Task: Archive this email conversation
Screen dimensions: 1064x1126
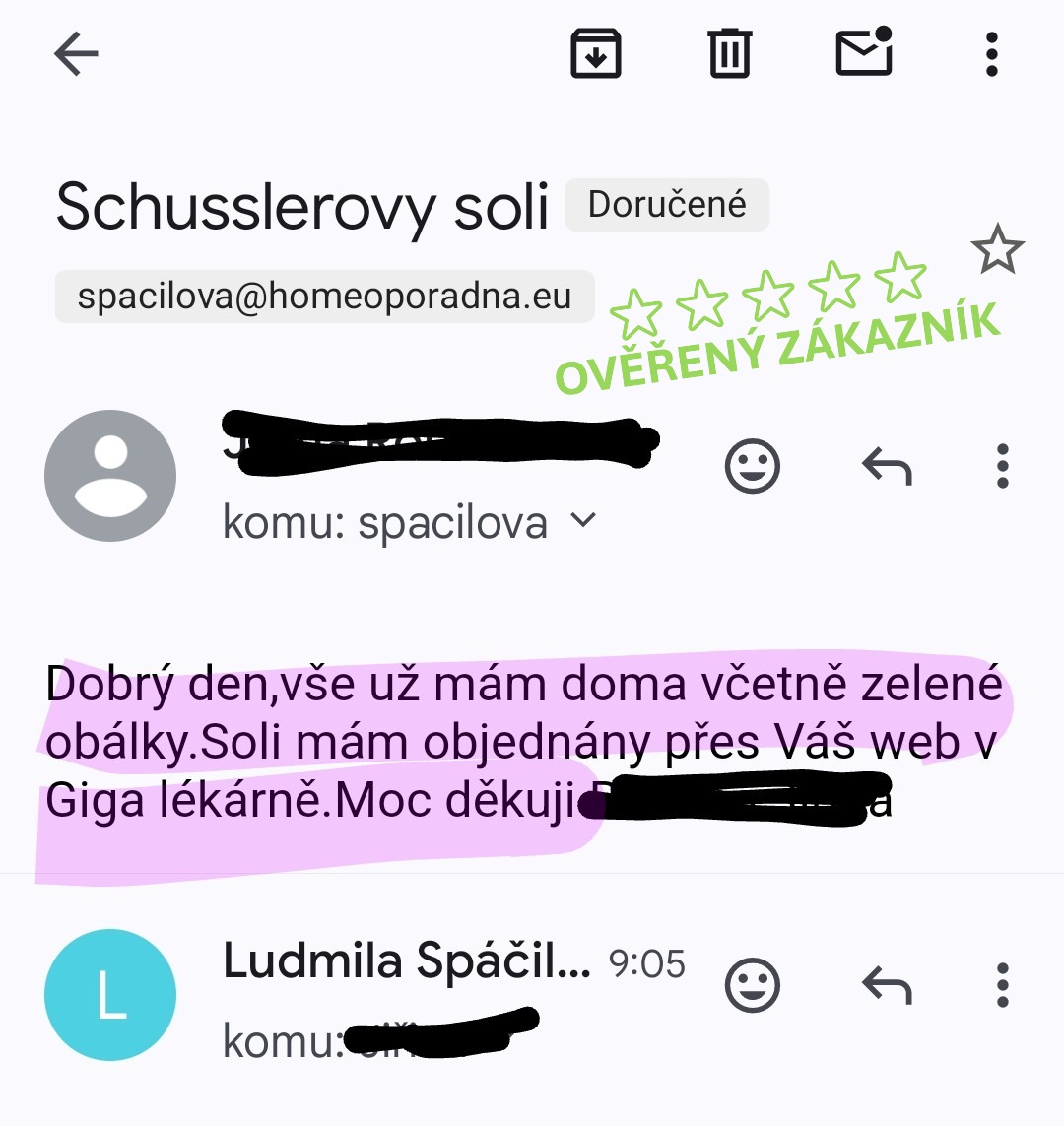Action: (596, 53)
